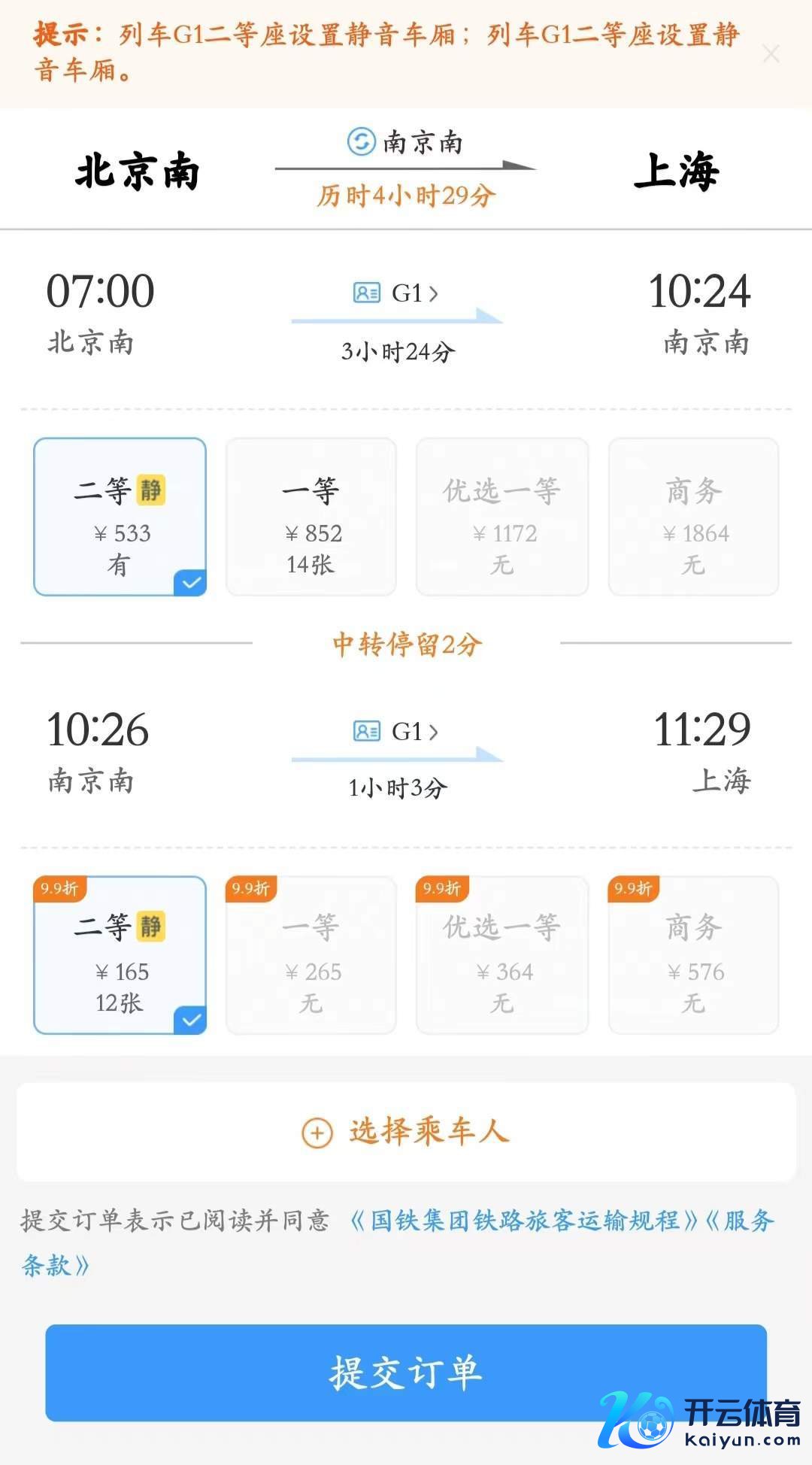Change the transfer station 南京南
Viewport: 812px width, 1465px height.
[404, 141]
